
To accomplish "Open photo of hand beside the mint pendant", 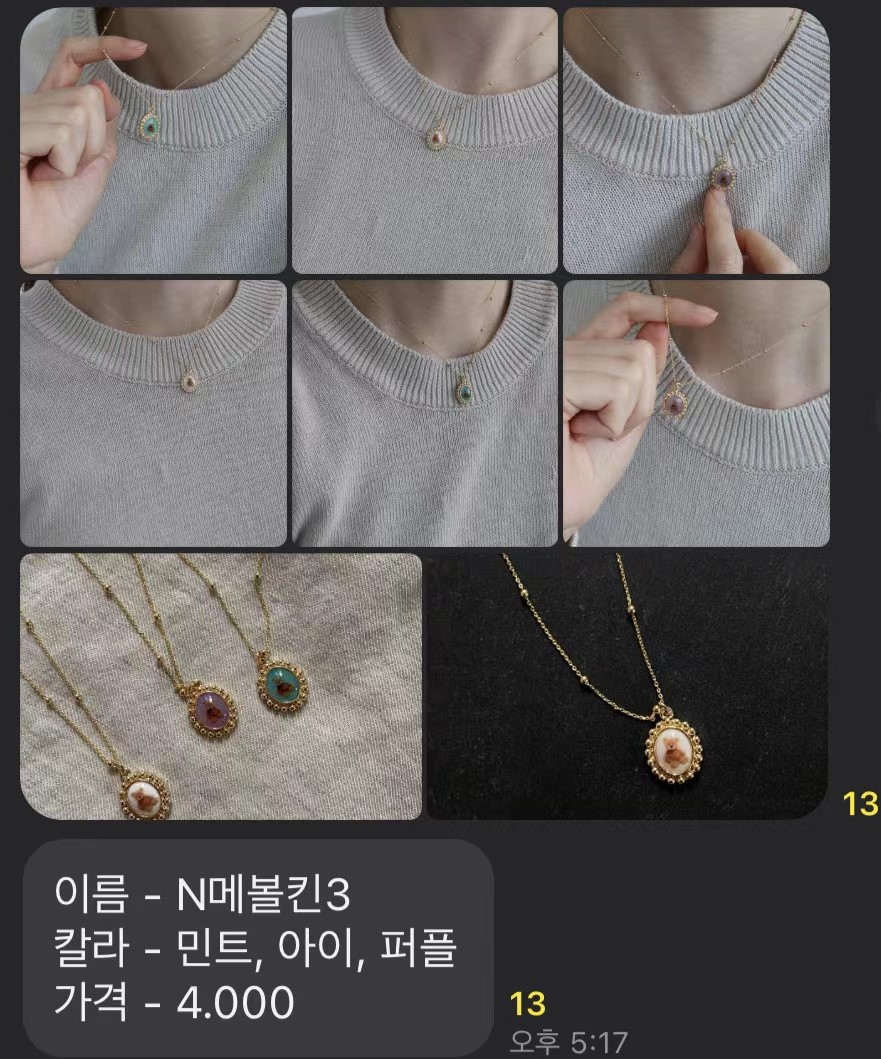I will coord(153,140).
